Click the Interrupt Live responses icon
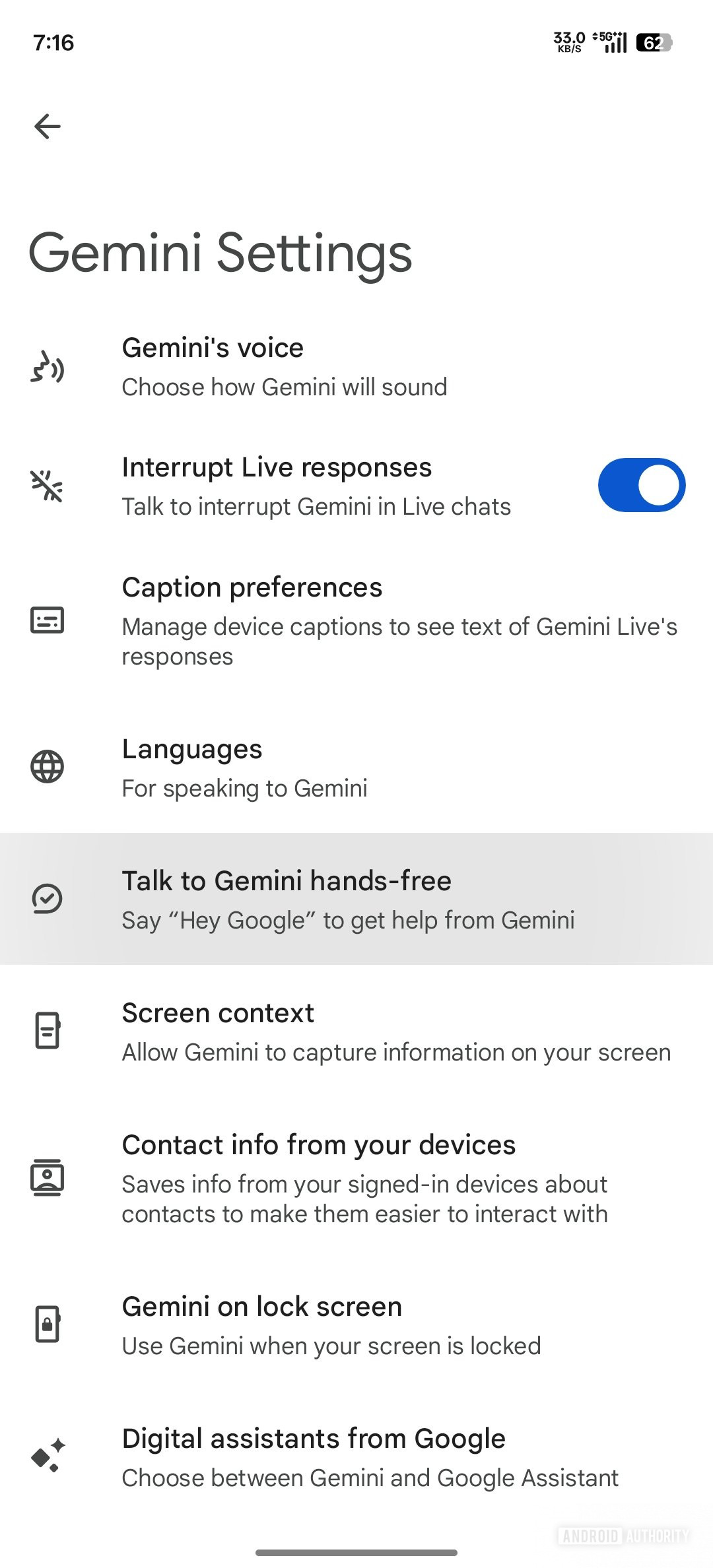 coord(47,485)
